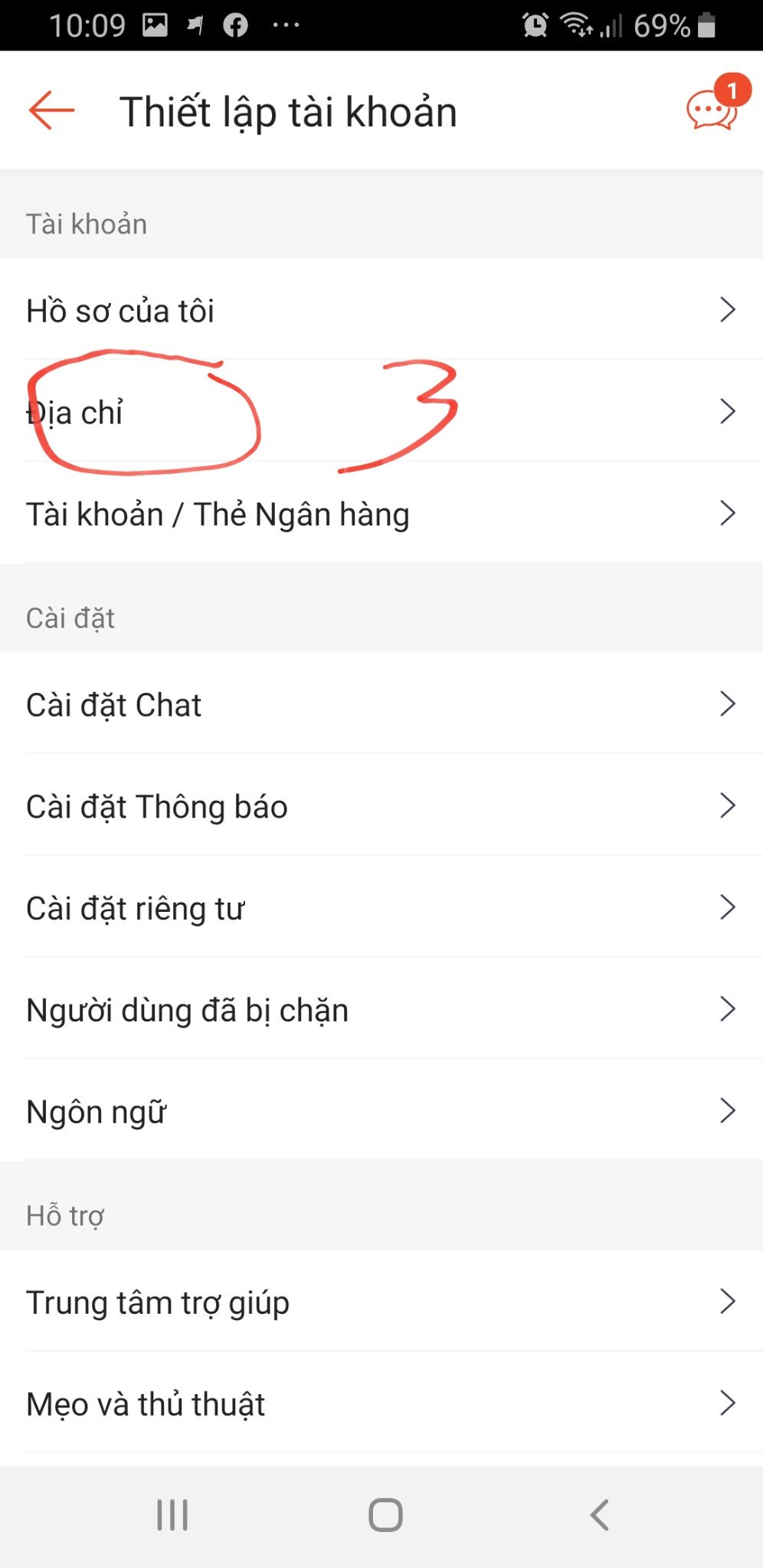This screenshot has height=1568, width=763.
Task: Open Mẹo và thủ thuật
Action: tap(381, 1403)
